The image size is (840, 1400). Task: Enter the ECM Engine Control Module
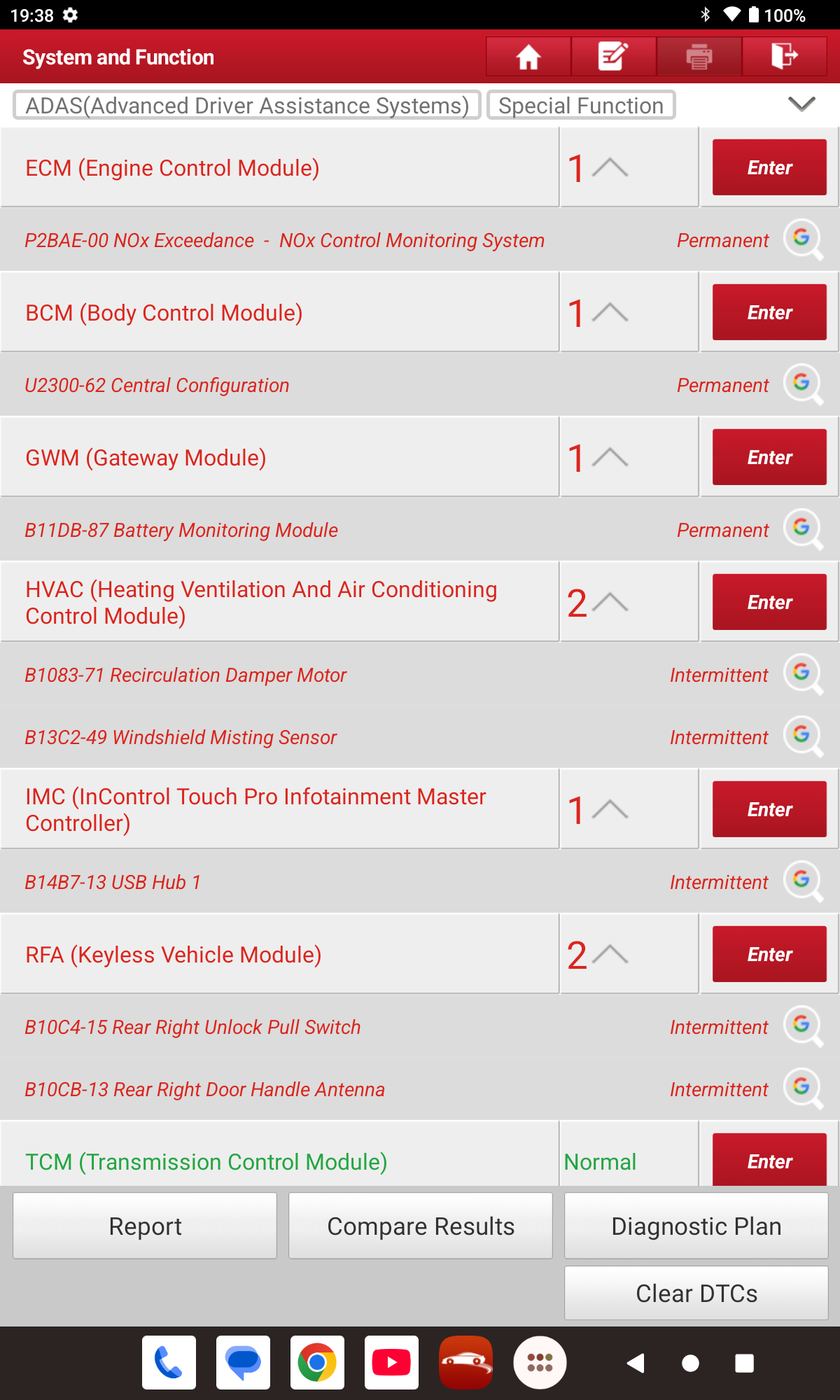769,167
